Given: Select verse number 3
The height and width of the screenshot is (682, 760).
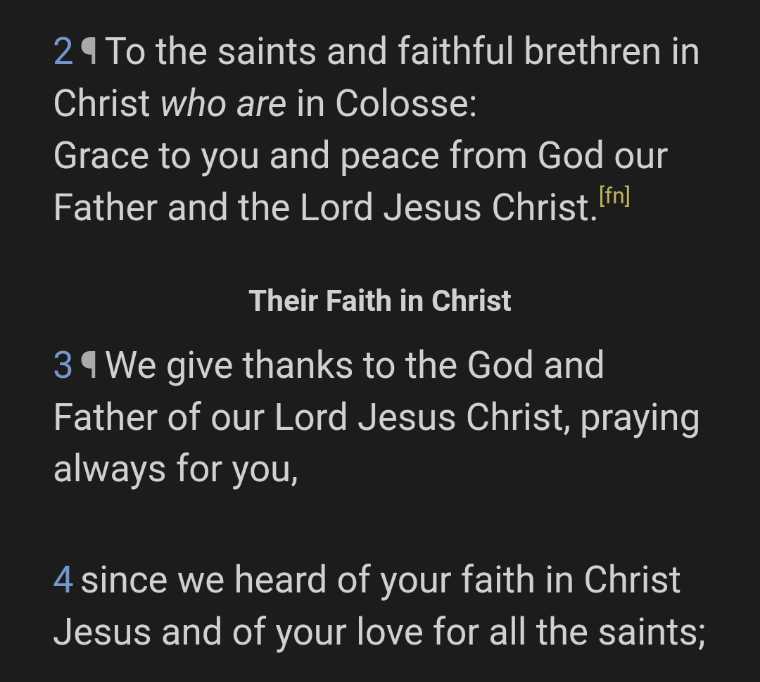Looking at the screenshot, I should (63, 366).
